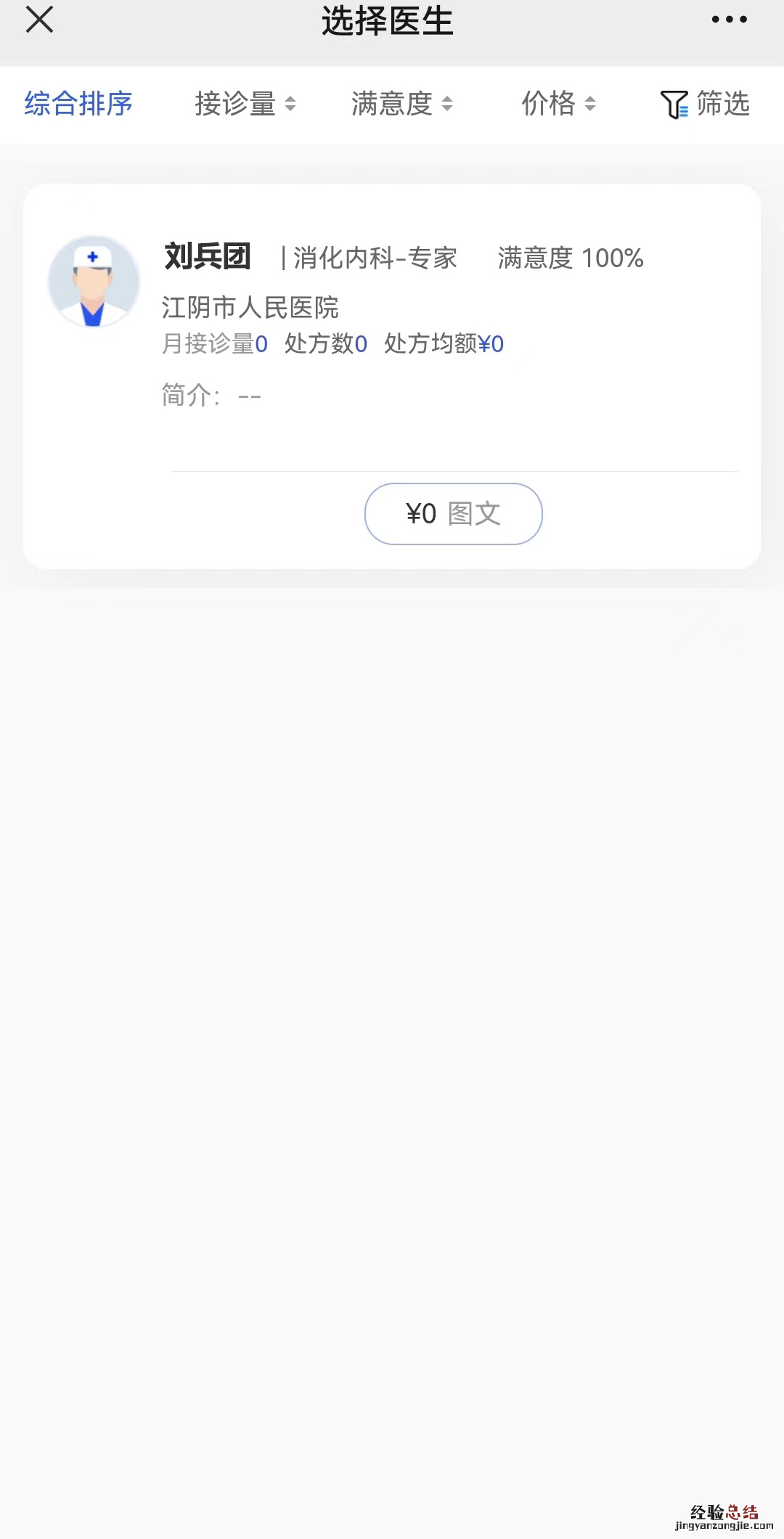
Task: Open the 筛选 filter options
Action: pyautogui.click(x=705, y=104)
